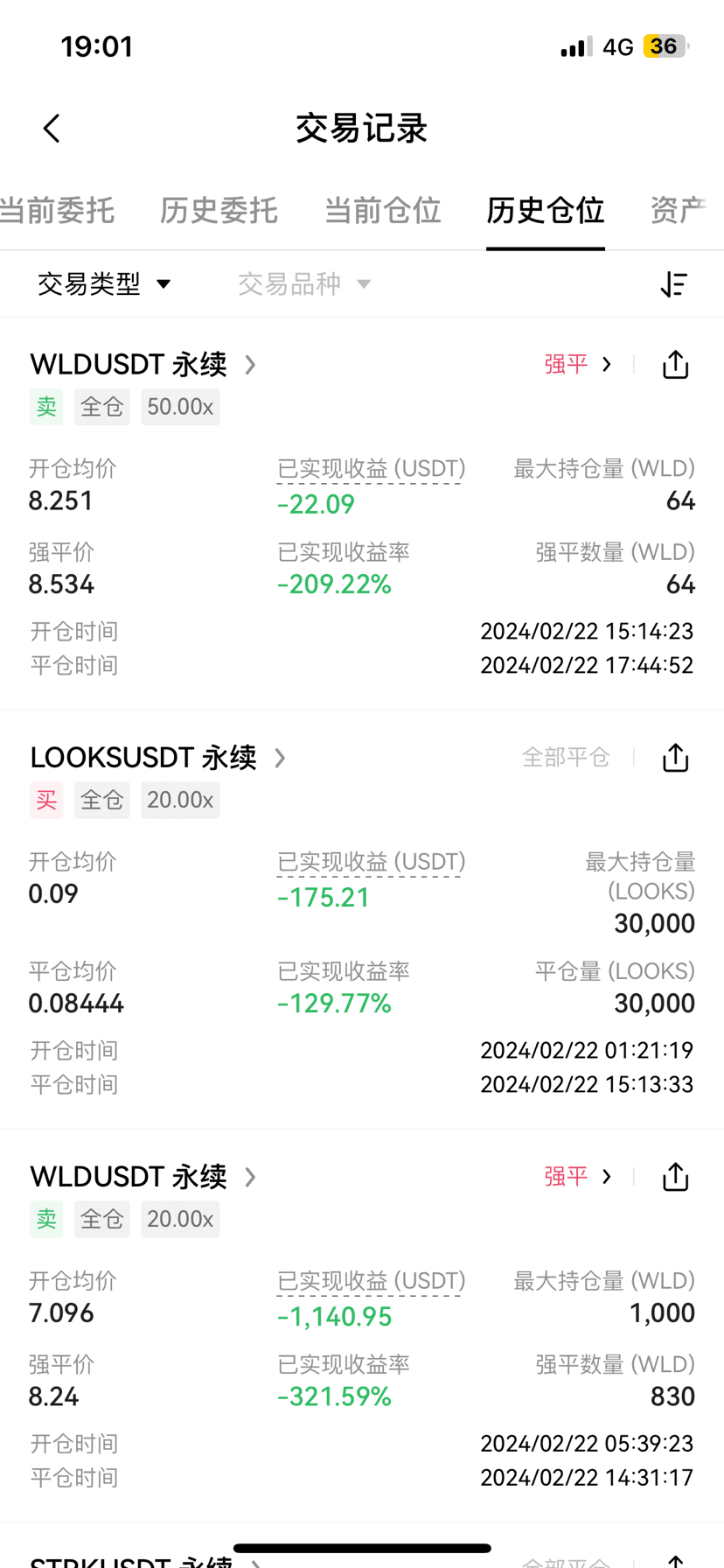Expand the 交易类型 dropdown filter
This screenshot has width=724, height=1568.
coord(104,284)
